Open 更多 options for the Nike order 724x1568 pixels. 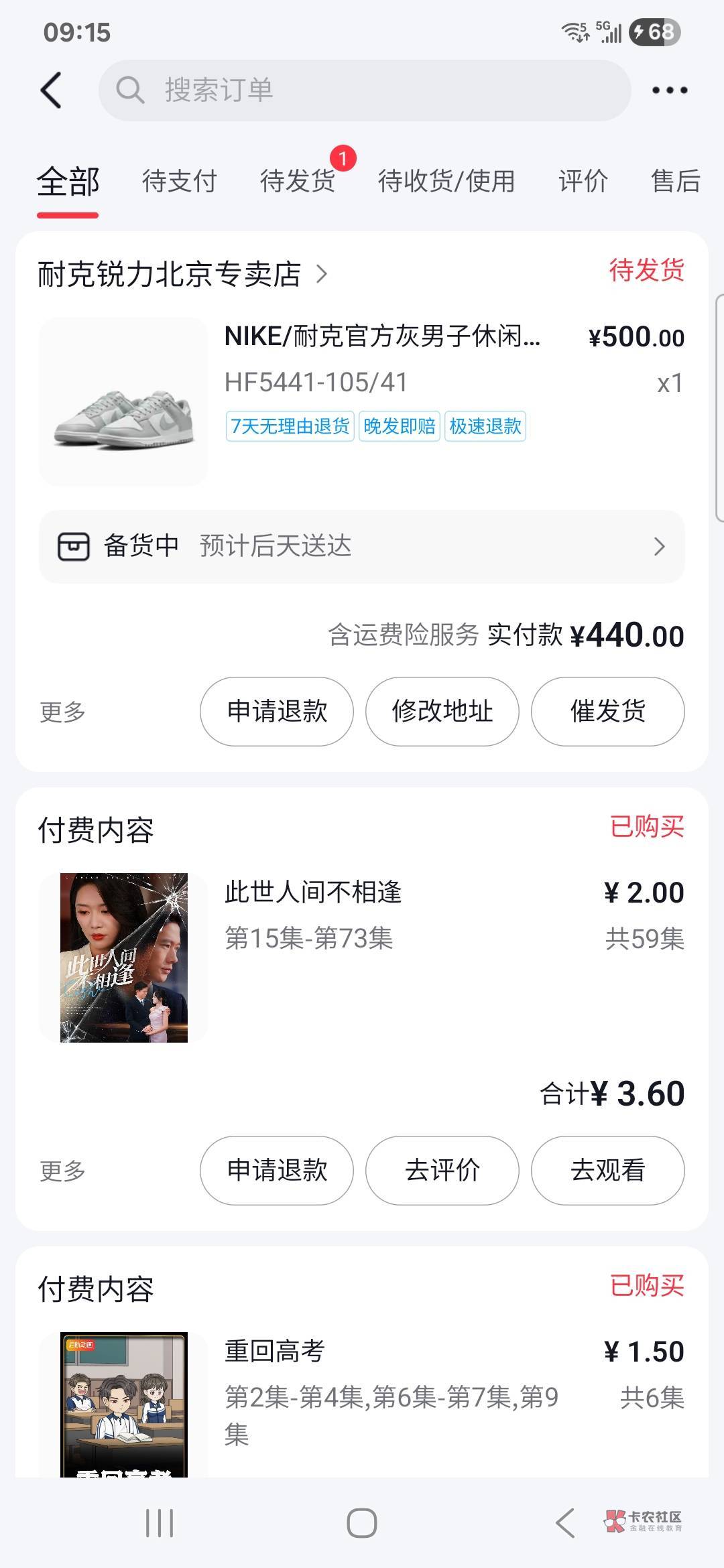pyautogui.click(x=63, y=712)
